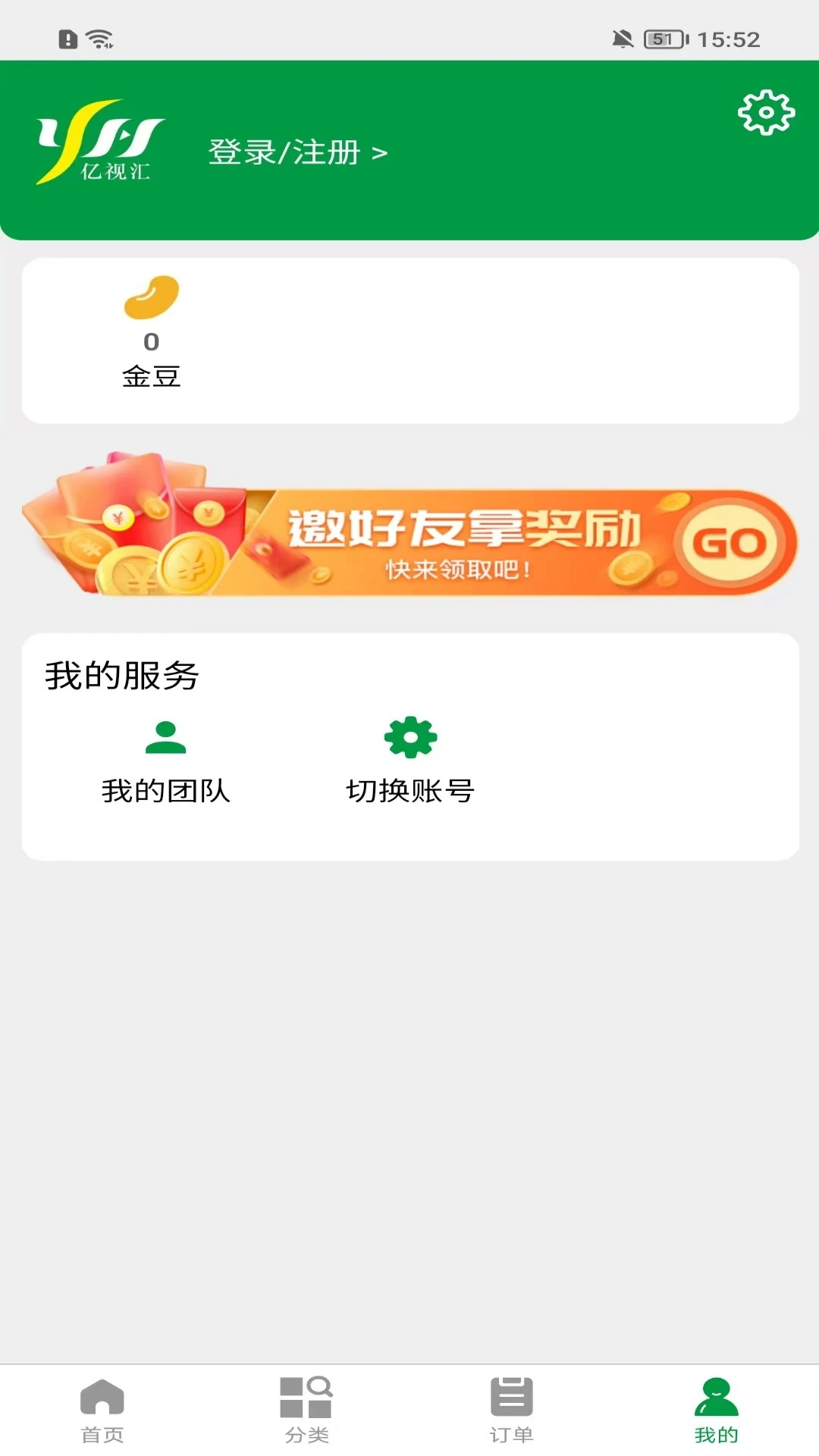
Task: Open the 订单 tab
Action: (x=511, y=1410)
